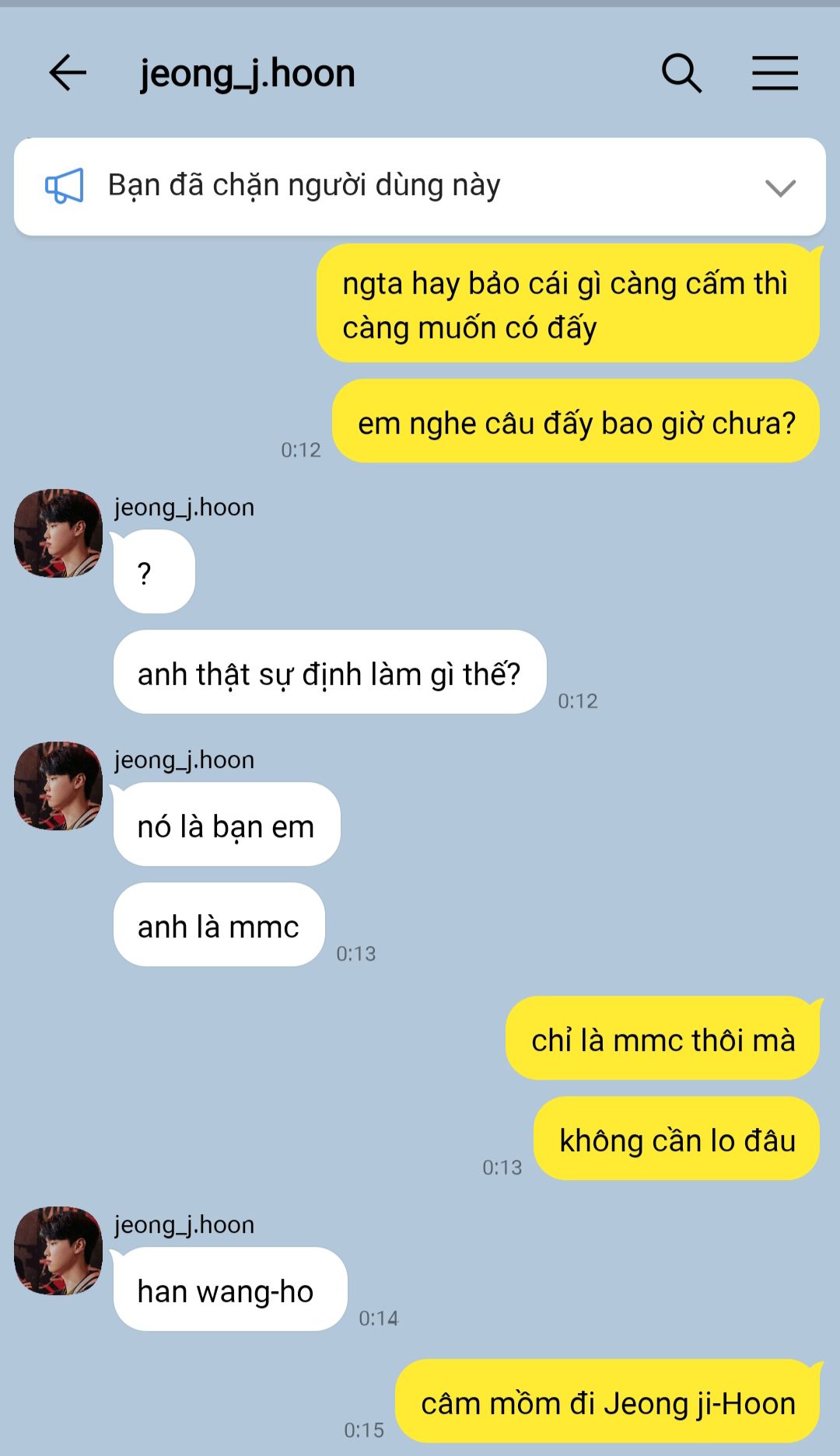Image resolution: width=840 pixels, height=1456 pixels.
Task: Expand the blocked user notice banner
Action: point(780,187)
